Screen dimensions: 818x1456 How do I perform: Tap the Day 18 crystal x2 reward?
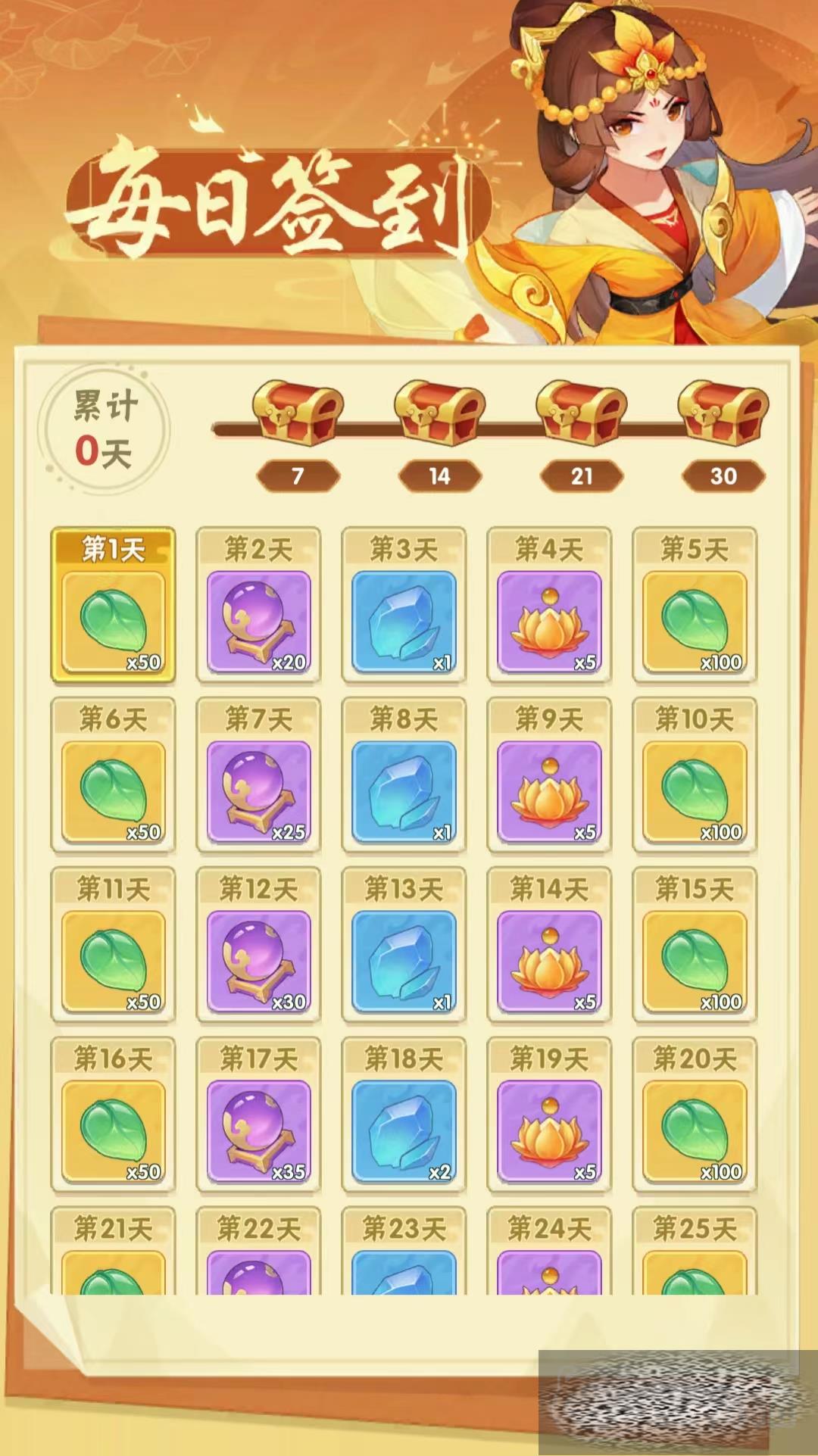click(404, 1130)
